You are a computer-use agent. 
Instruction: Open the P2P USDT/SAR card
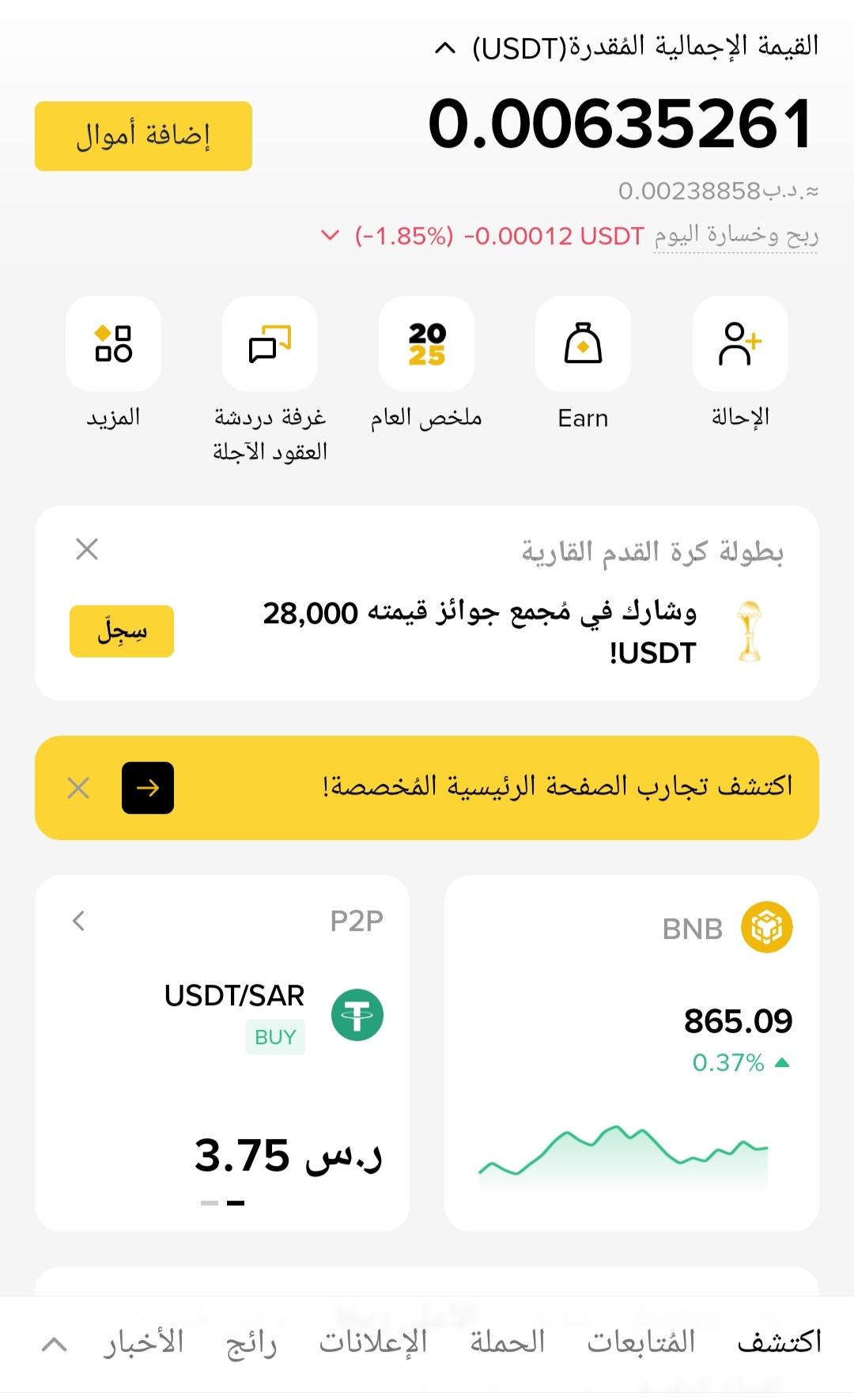tap(222, 1052)
